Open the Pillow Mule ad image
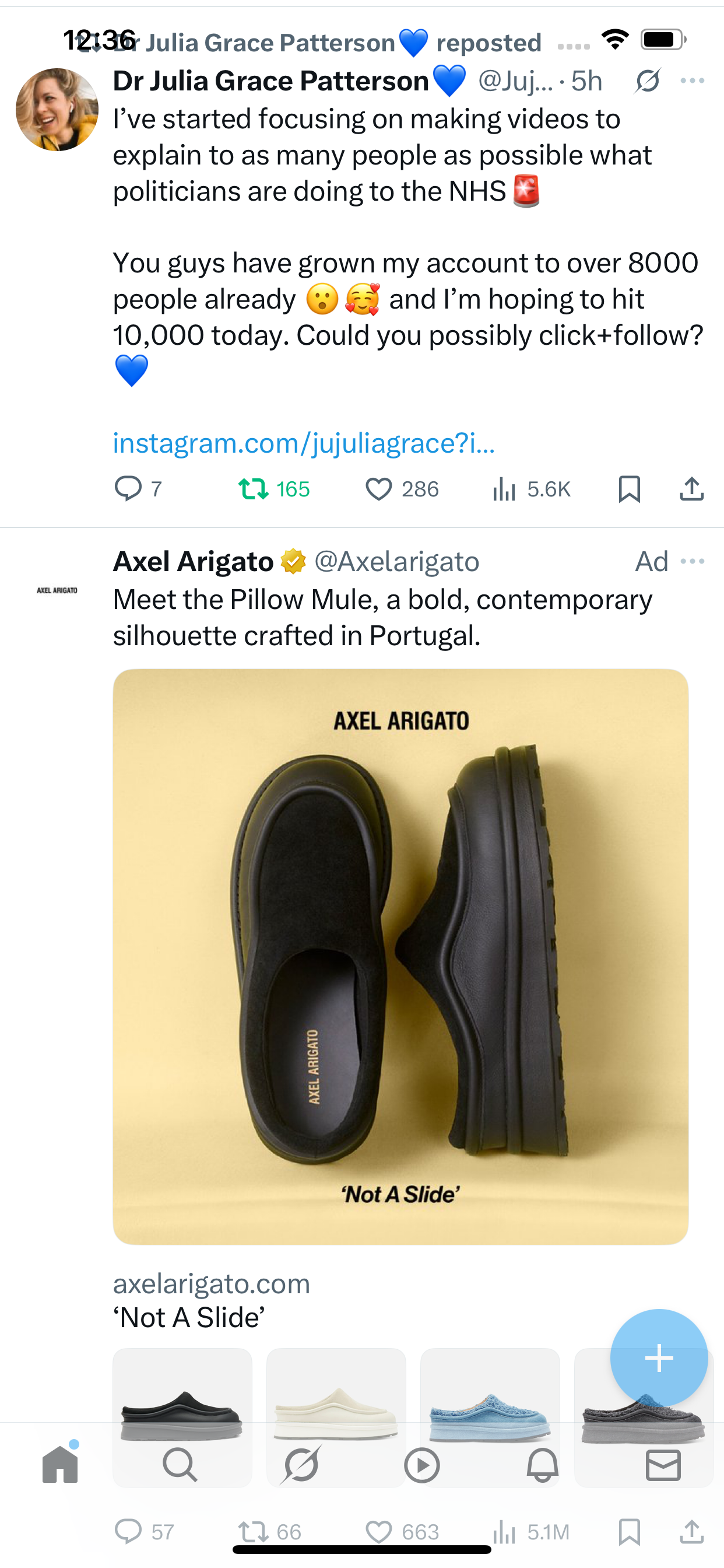724x1568 pixels. coord(400,956)
